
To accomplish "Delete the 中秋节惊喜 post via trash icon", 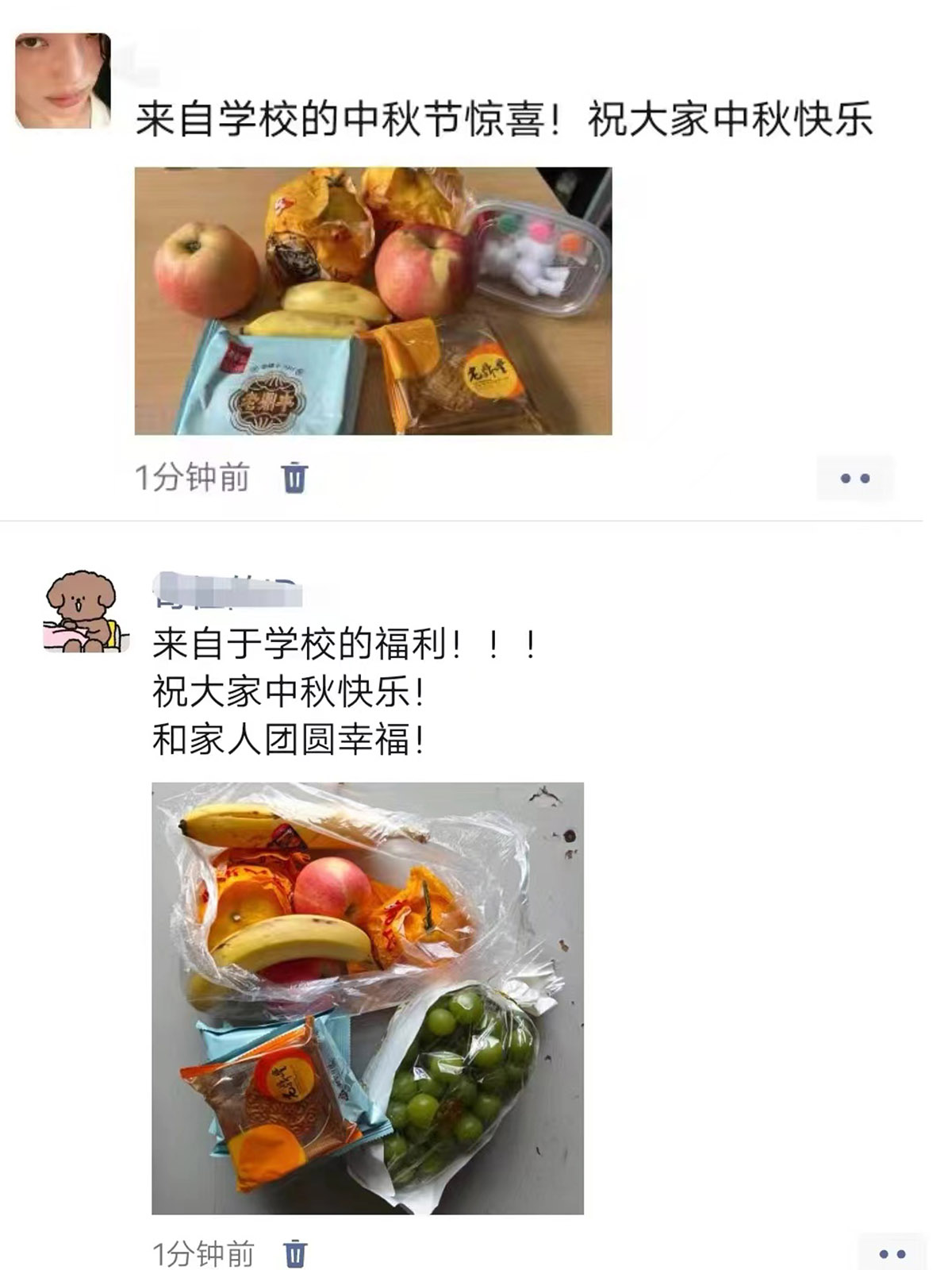I will [294, 478].
